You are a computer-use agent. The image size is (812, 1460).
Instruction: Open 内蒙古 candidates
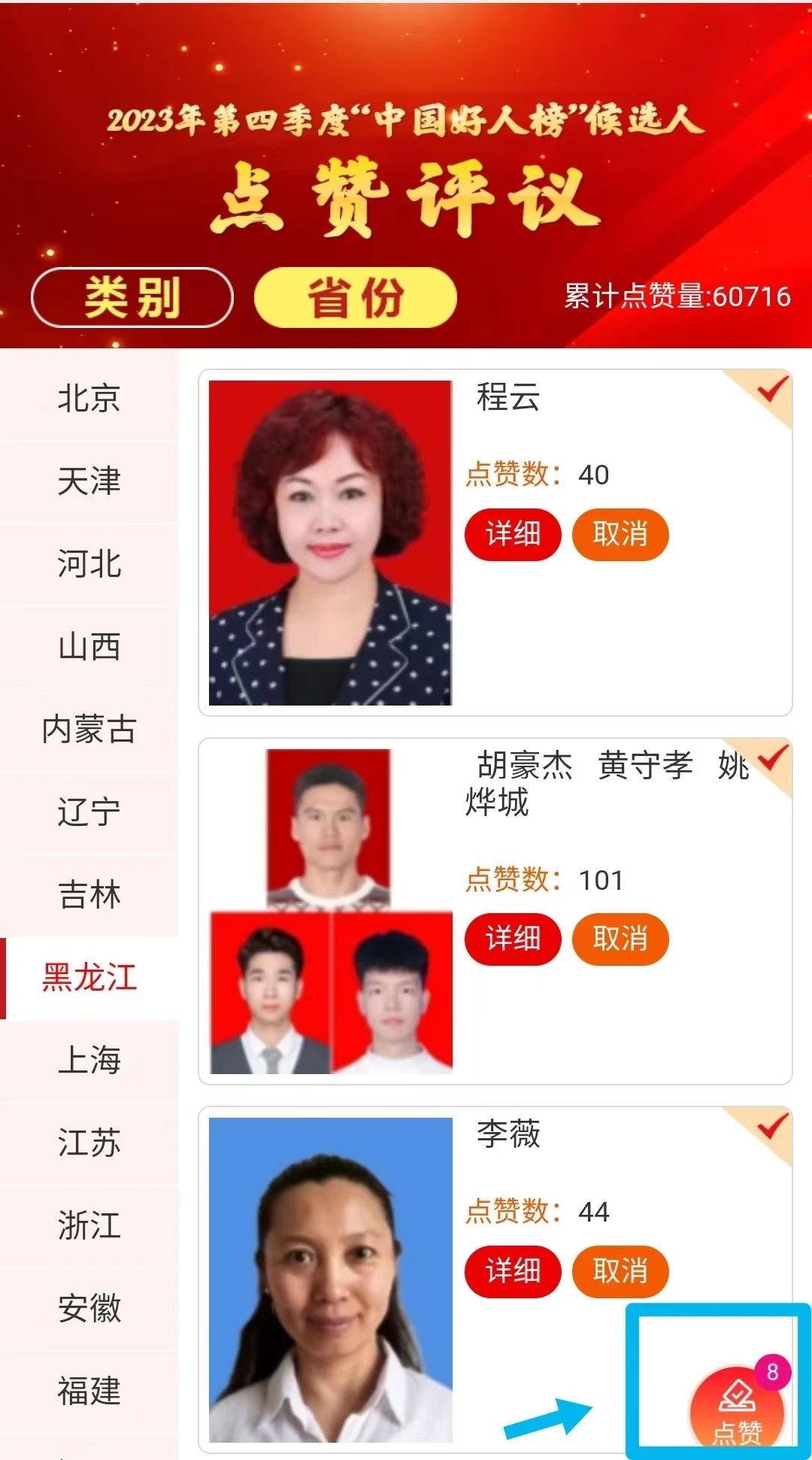coord(89,729)
